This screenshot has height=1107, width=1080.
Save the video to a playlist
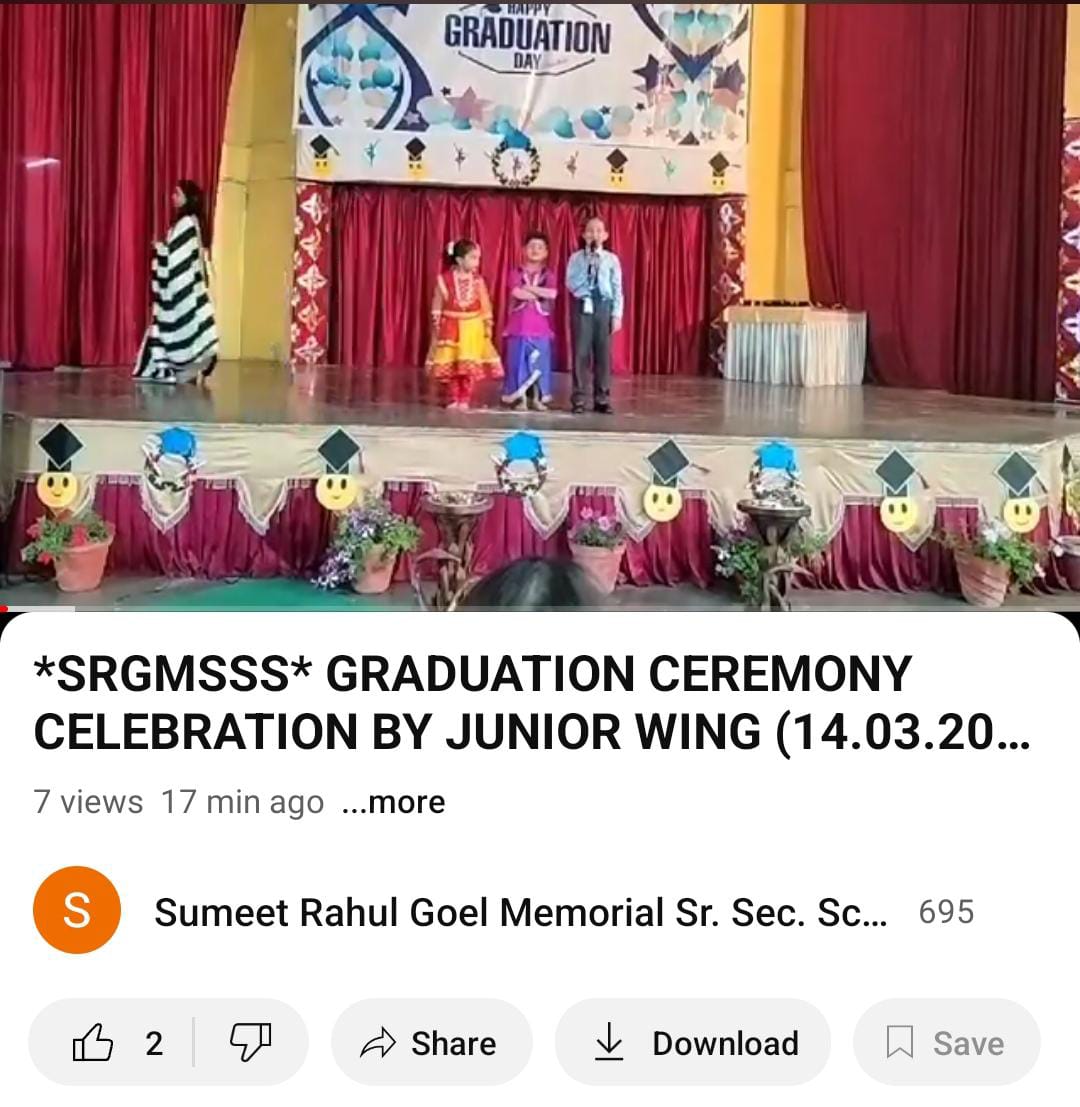point(945,1043)
